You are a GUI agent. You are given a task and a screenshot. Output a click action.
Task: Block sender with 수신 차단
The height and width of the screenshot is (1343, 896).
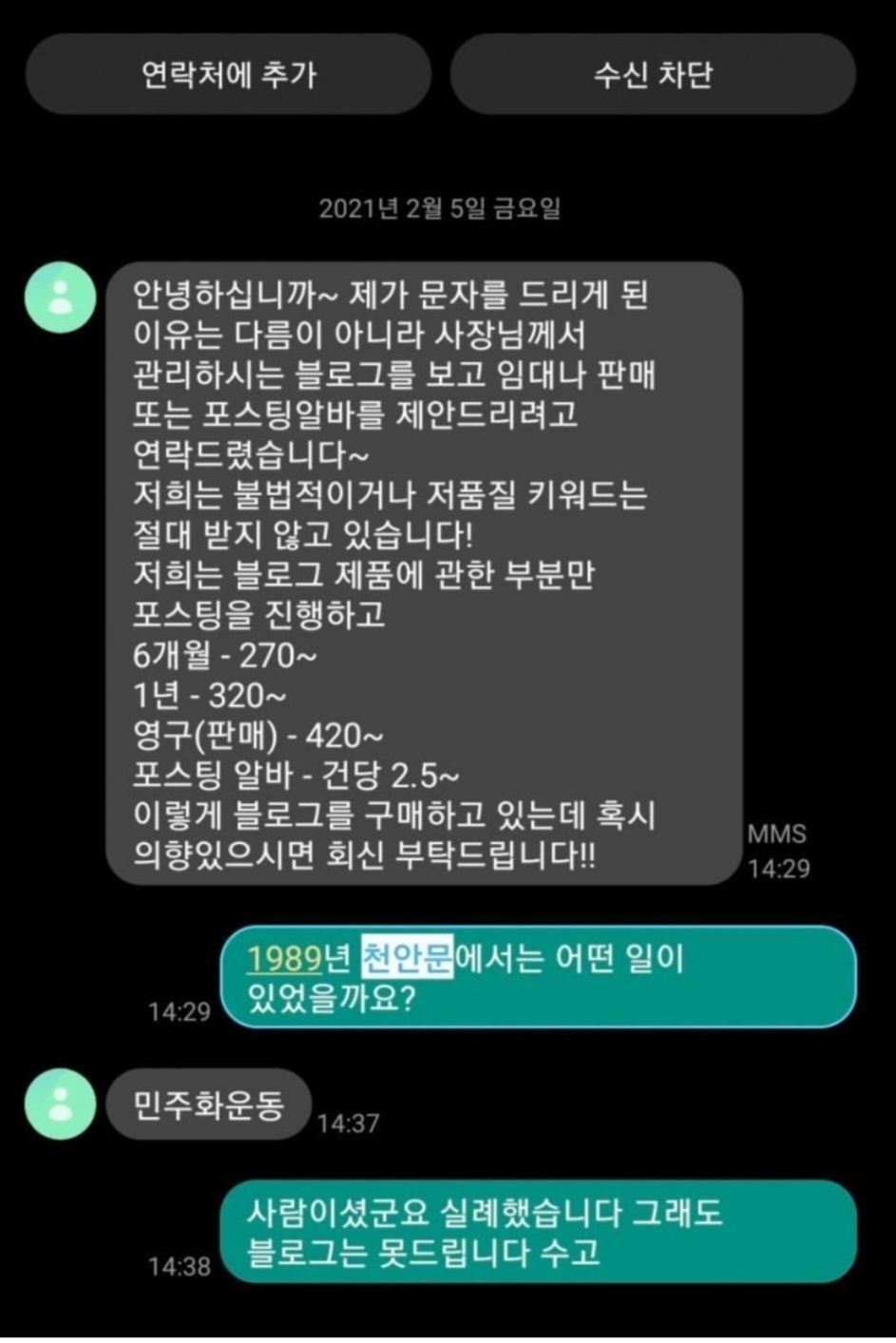point(653,74)
